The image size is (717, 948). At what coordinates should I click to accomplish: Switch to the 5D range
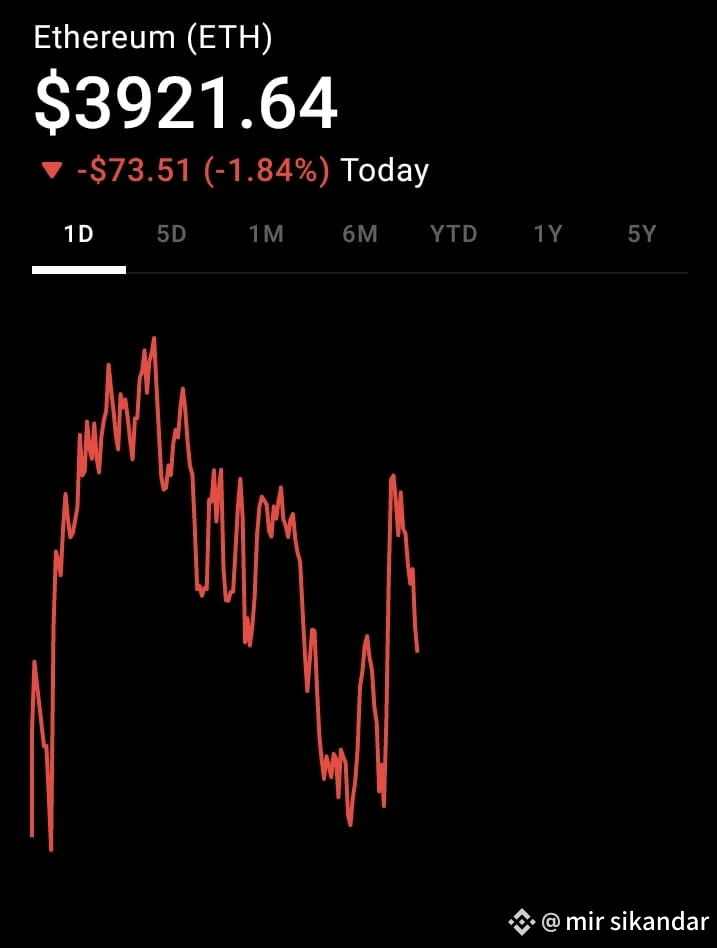(x=172, y=234)
